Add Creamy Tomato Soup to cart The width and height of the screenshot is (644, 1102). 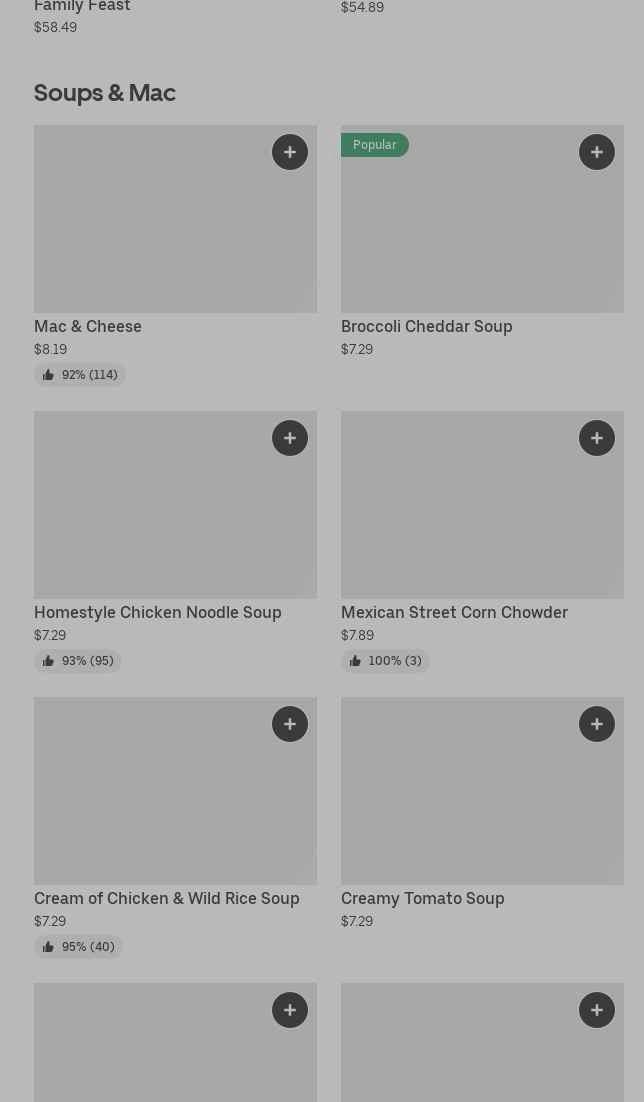(x=597, y=724)
